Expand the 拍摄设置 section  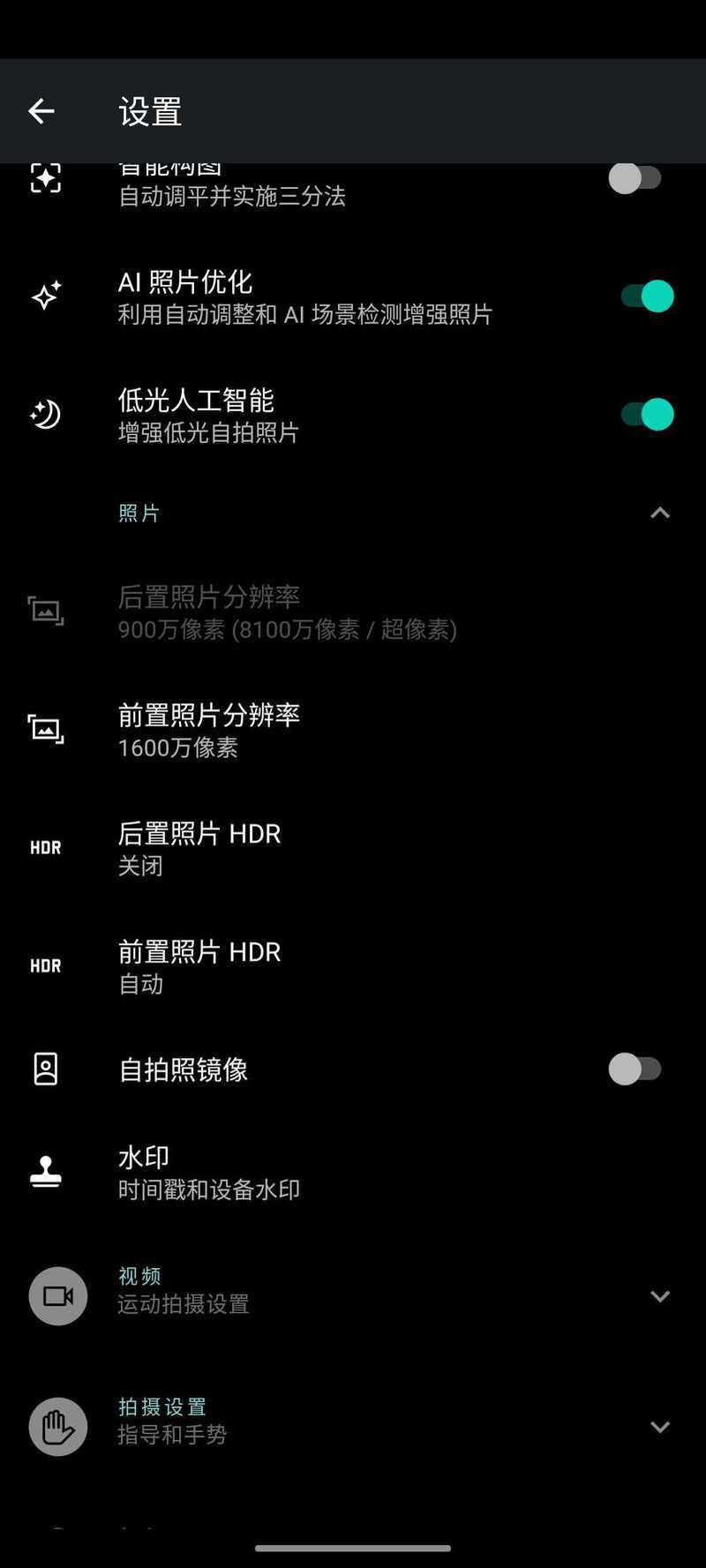click(659, 1427)
